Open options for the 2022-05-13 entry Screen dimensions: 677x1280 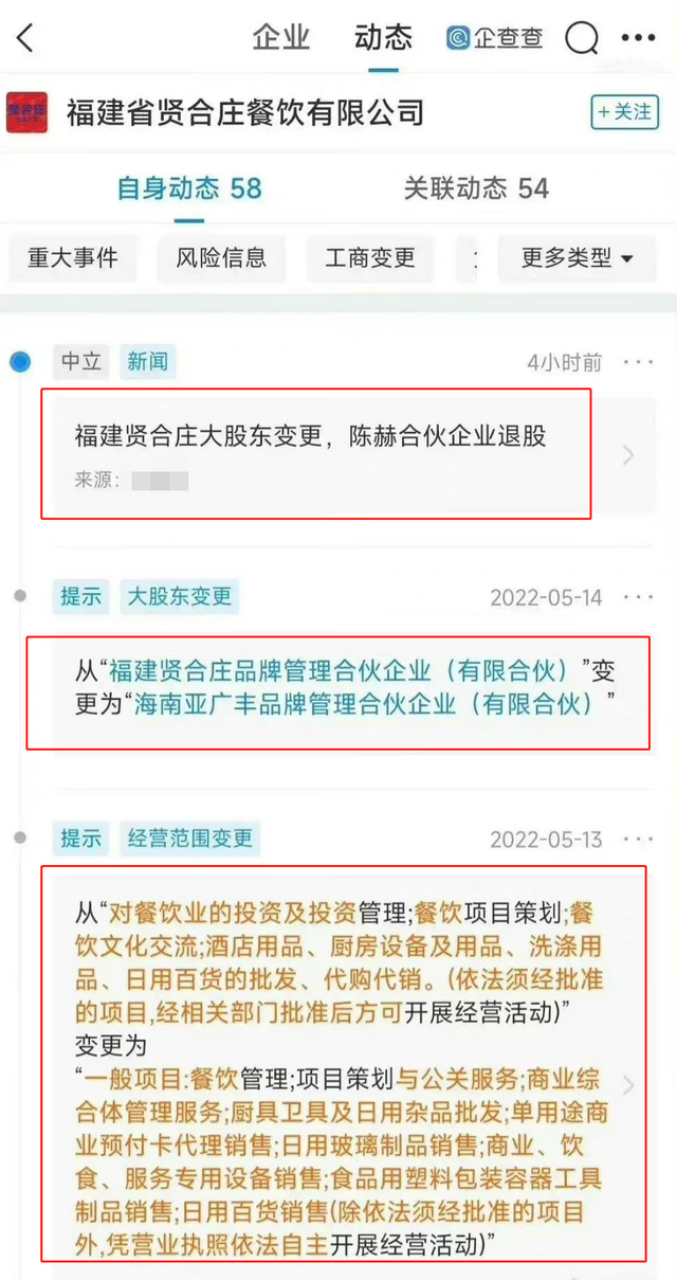(x=638, y=839)
